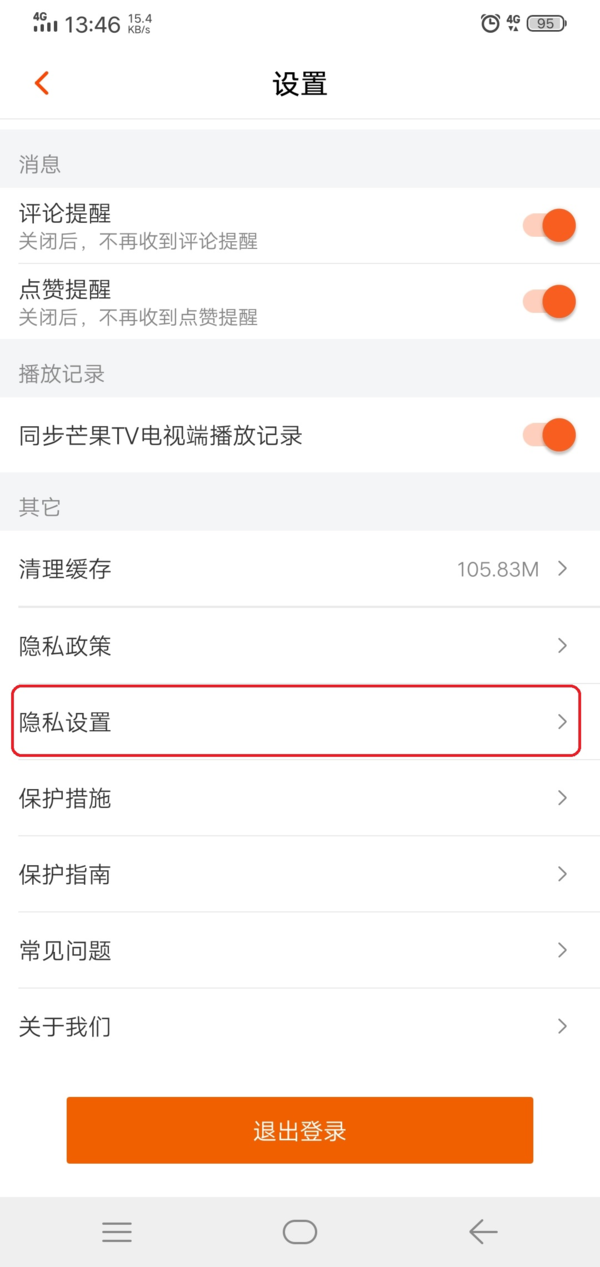Disable the 点赞提醒 switch

tap(549, 301)
